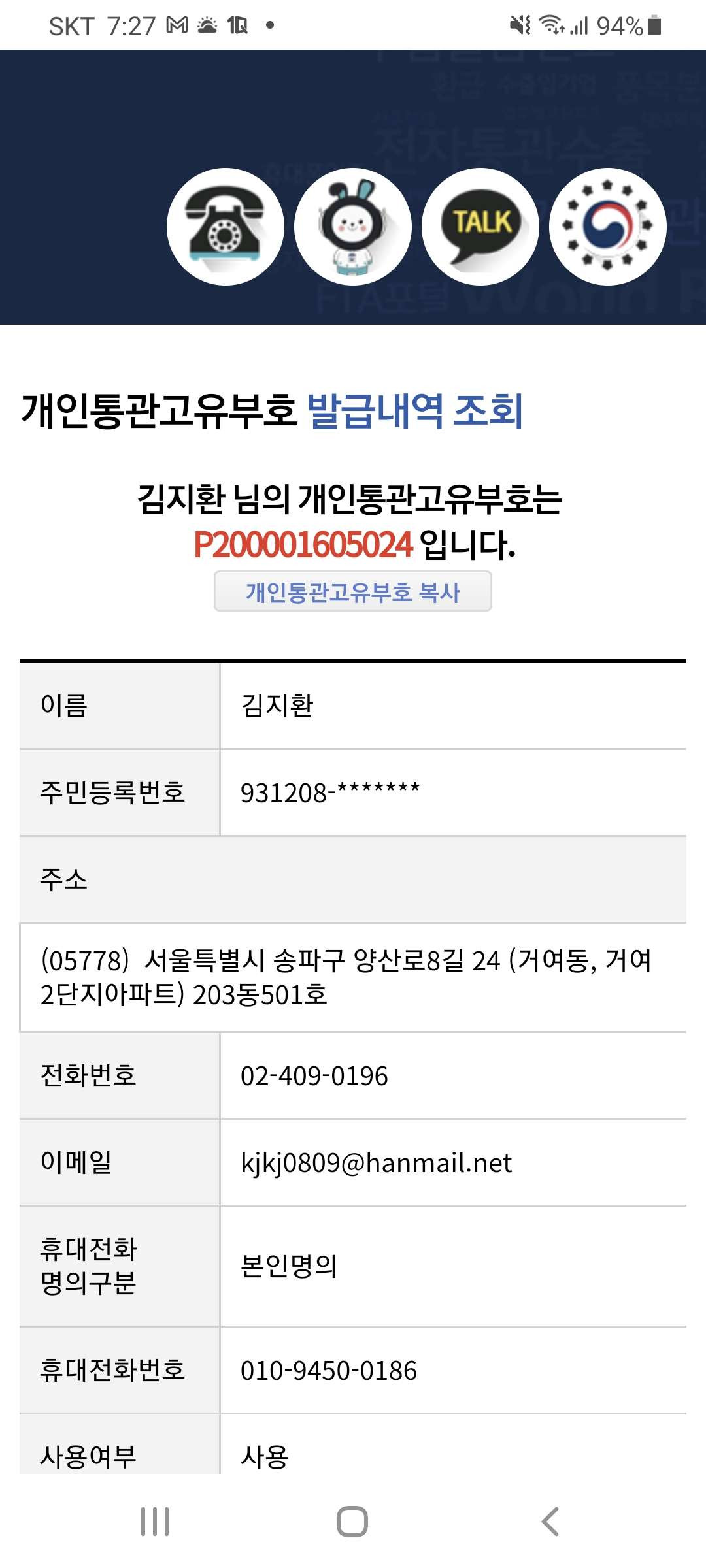Tap the government emblem icon
Screen dimensions: 706x1568
(x=608, y=227)
